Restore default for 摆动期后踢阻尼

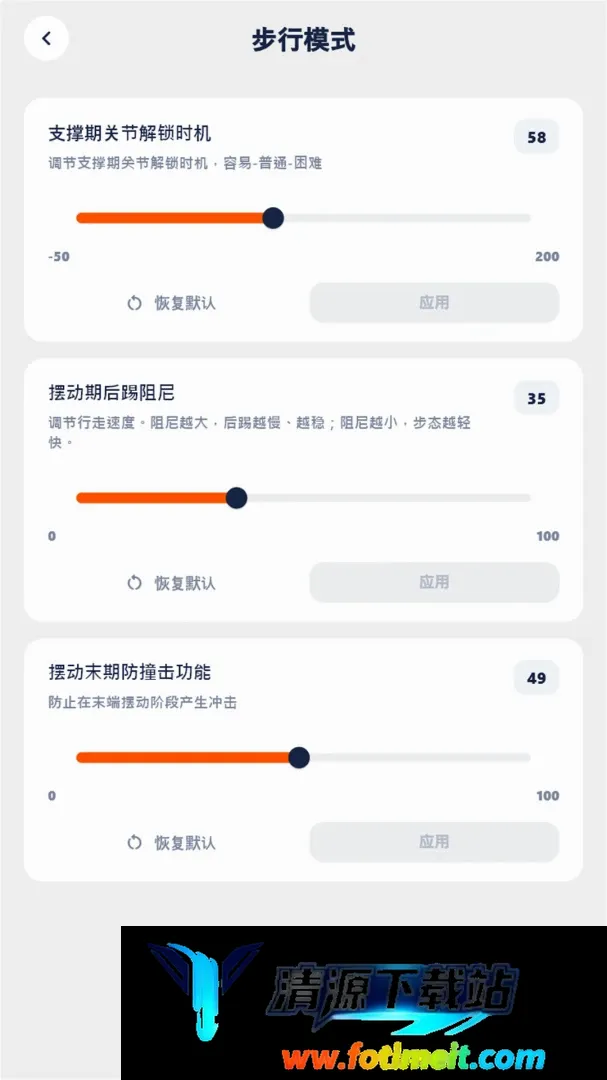(172, 583)
